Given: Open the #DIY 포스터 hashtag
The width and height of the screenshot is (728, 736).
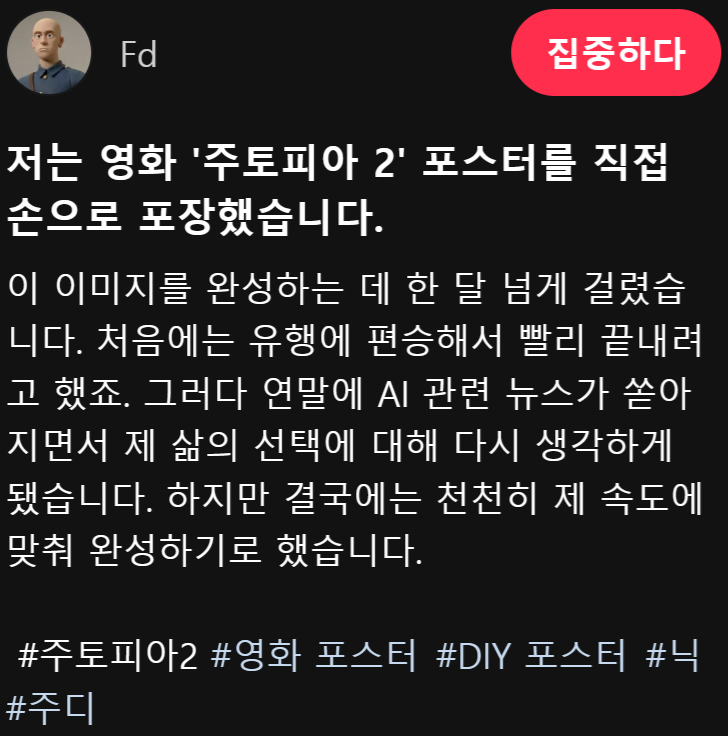Looking at the screenshot, I should coord(532,656).
